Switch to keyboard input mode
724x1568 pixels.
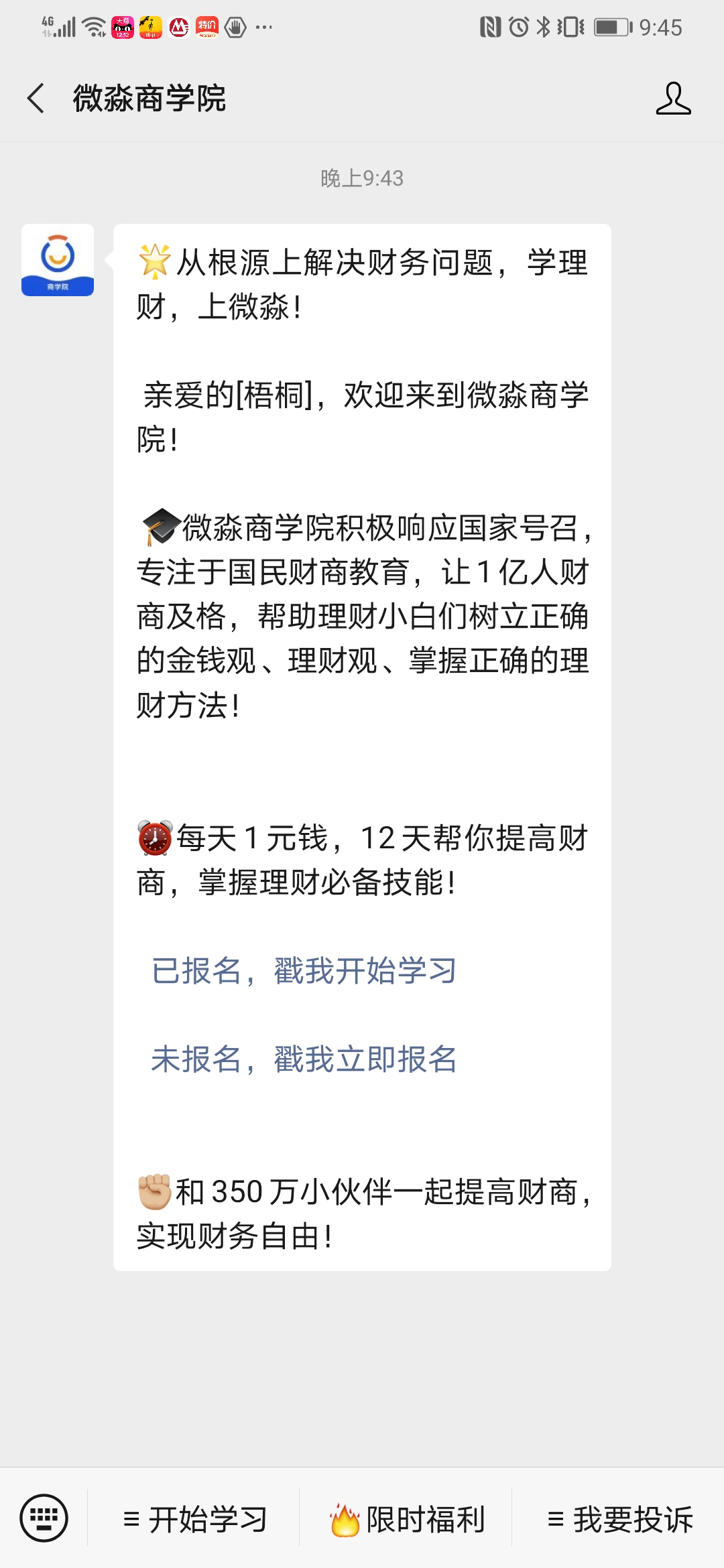44,1518
